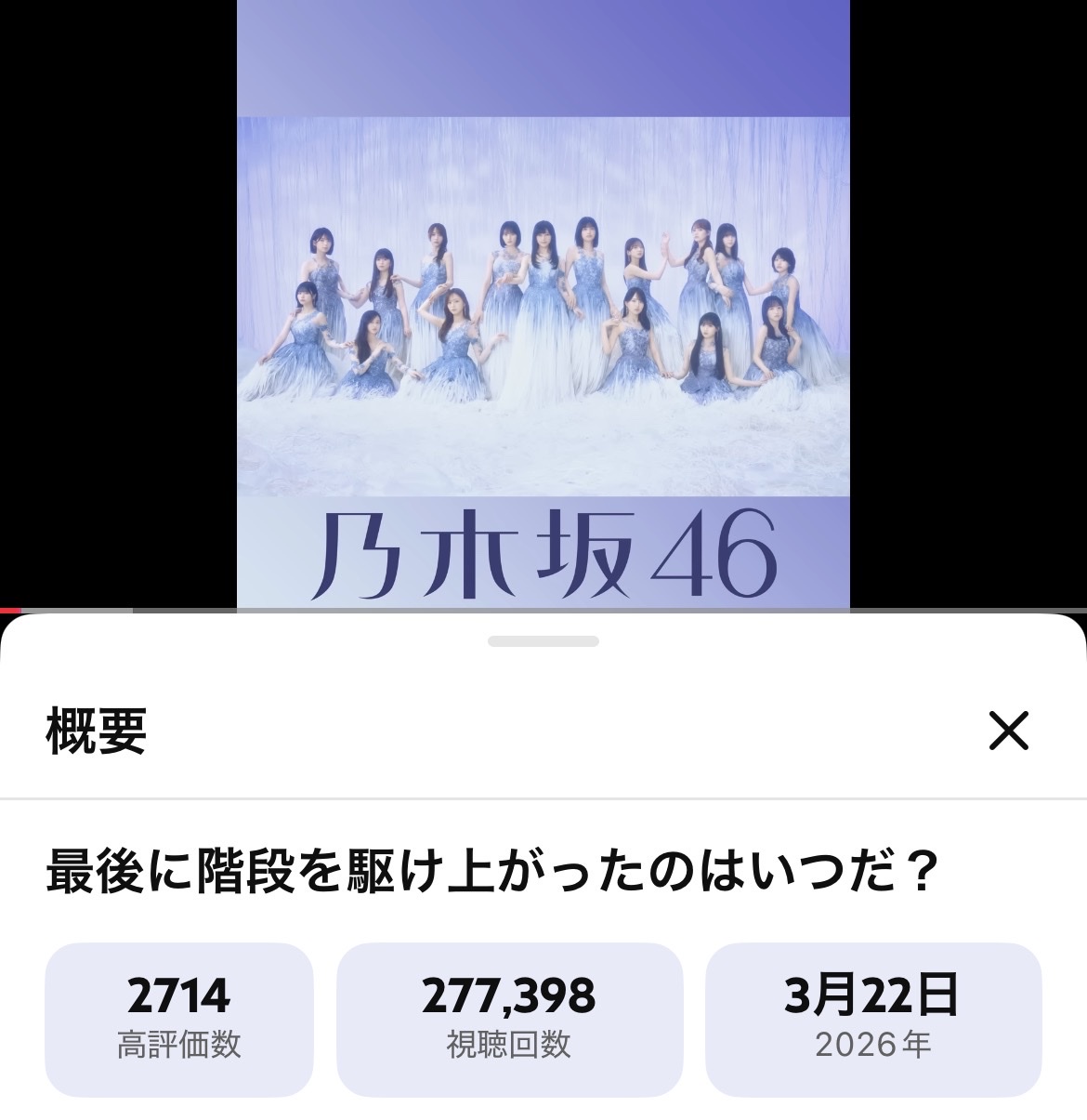Screen dimensions: 1087x1120
Task: Tap the drag handle above 概要
Action: [543, 641]
